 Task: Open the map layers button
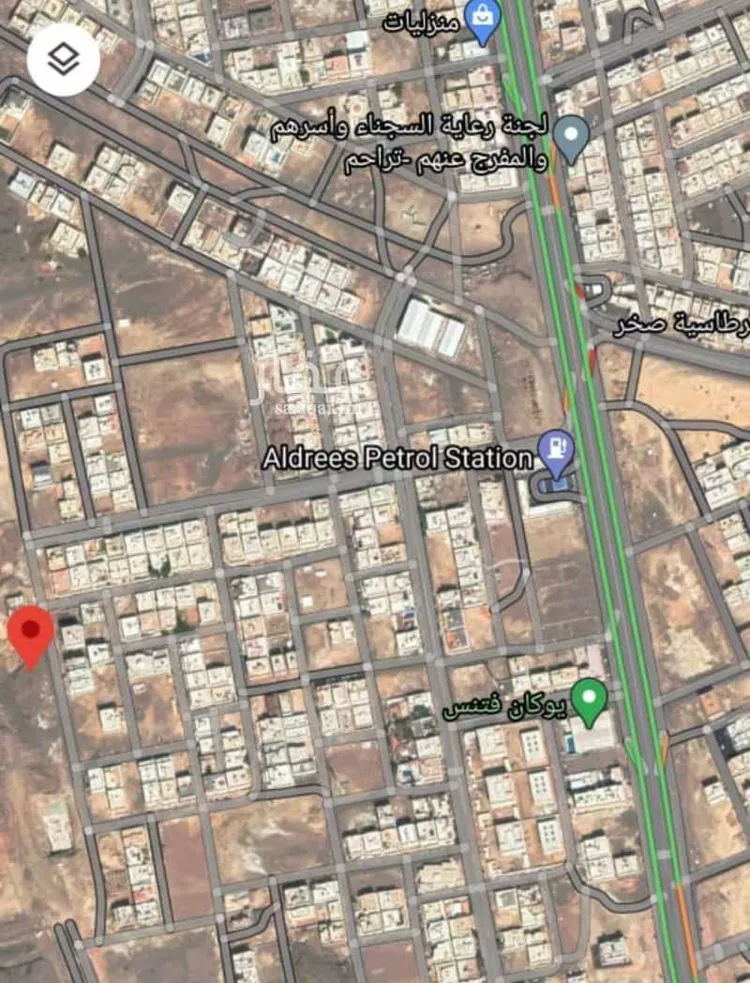click(x=63, y=62)
